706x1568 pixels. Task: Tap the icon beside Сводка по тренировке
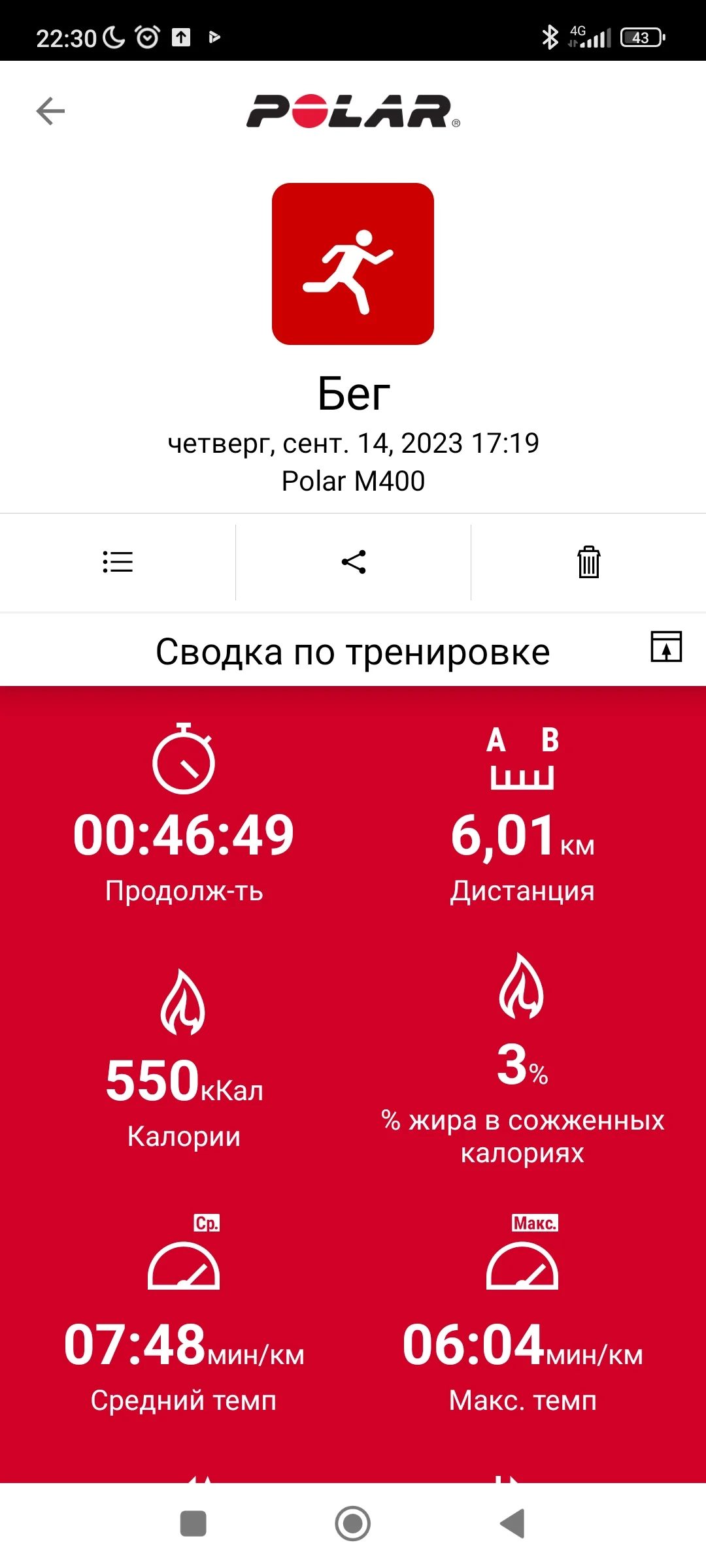[x=666, y=647]
